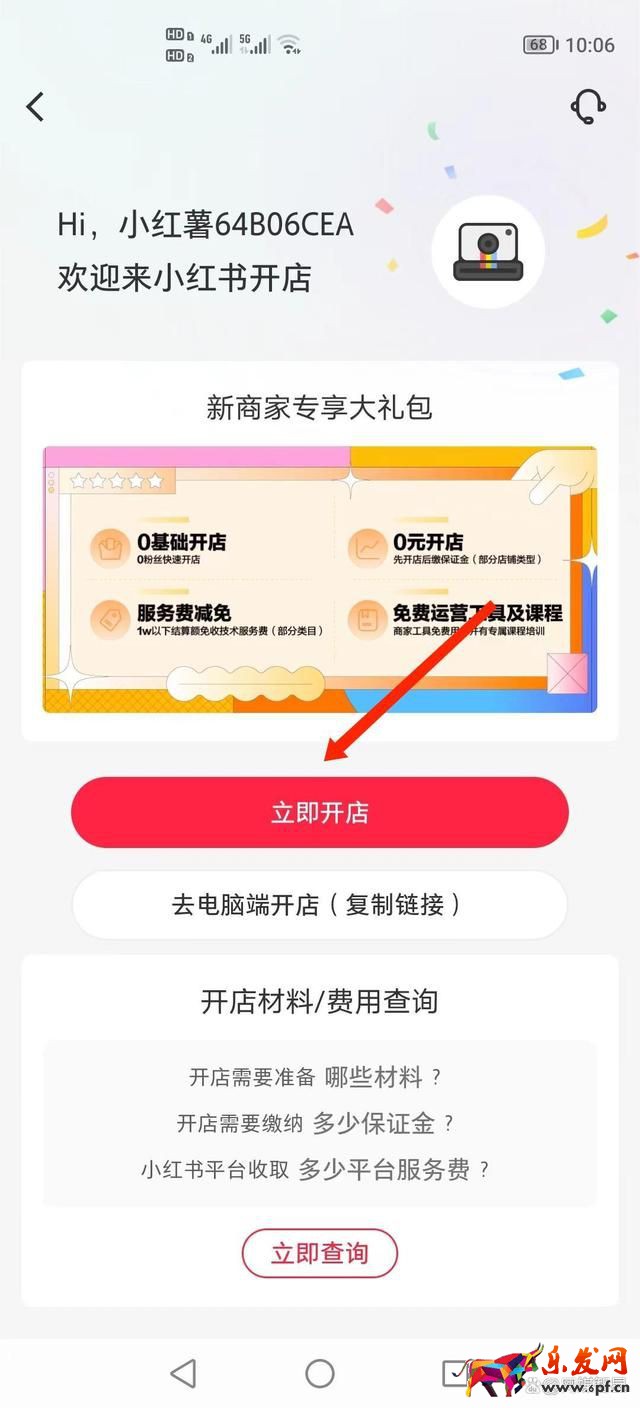Tap the system back navigation button
Viewport: 640px width, 1408px height.
pos(183,1374)
